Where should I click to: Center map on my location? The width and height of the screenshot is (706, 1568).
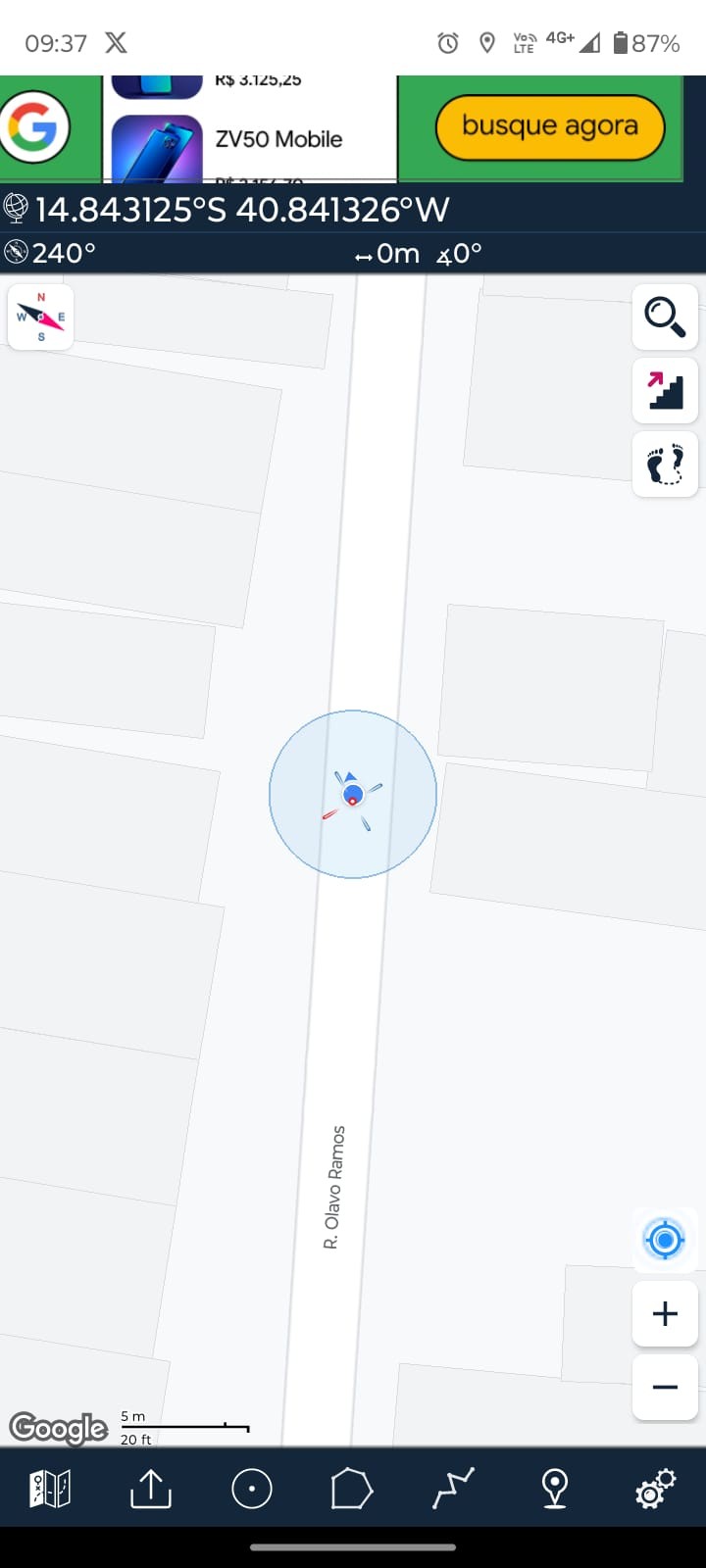pos(665,1240)
